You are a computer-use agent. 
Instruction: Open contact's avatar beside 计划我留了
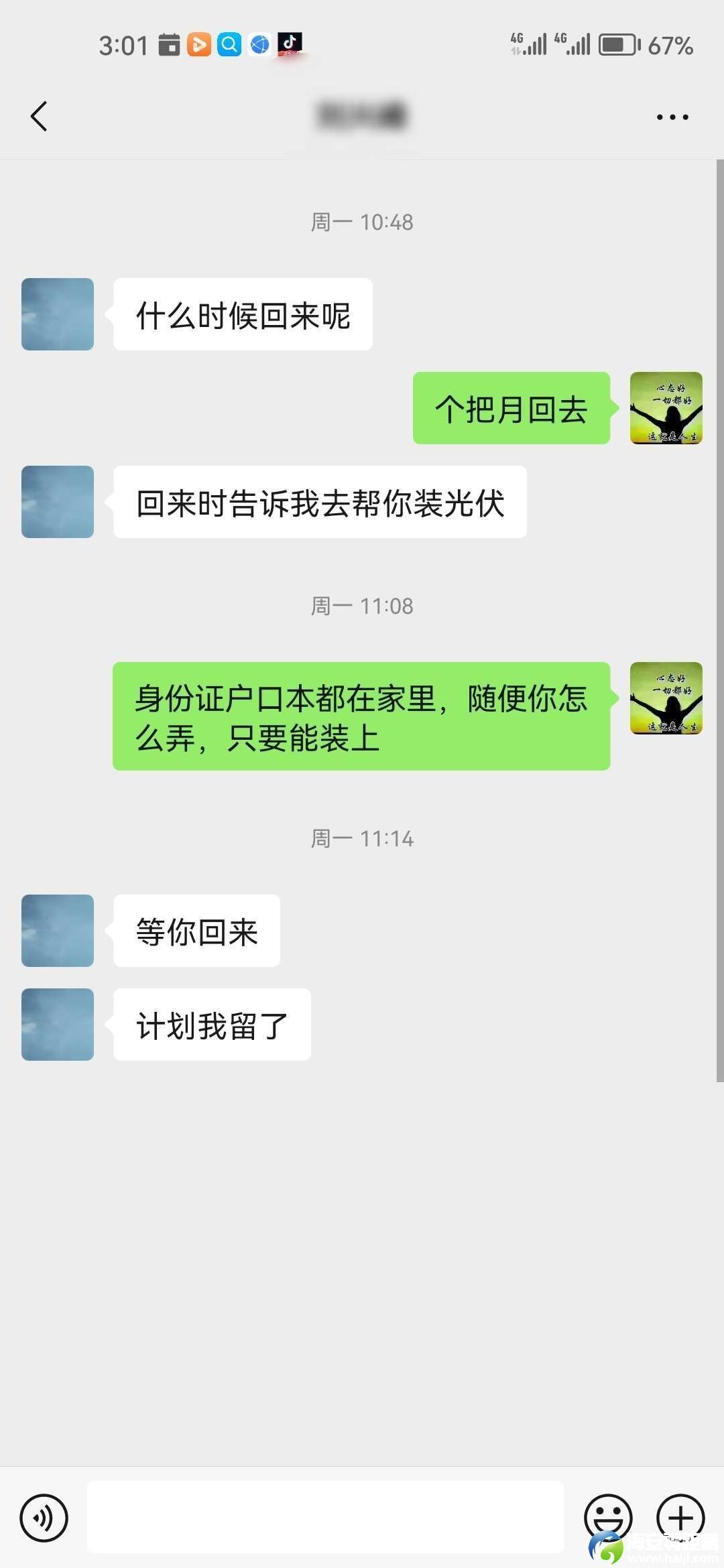point(58,1025)
